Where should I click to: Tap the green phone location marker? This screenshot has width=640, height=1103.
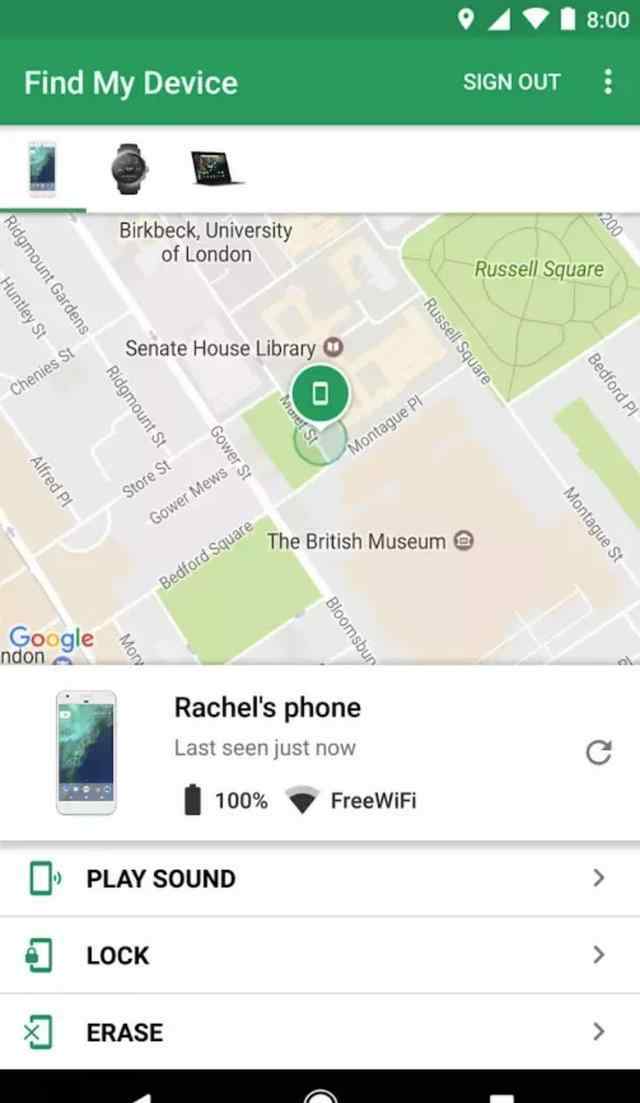point(321,394)
